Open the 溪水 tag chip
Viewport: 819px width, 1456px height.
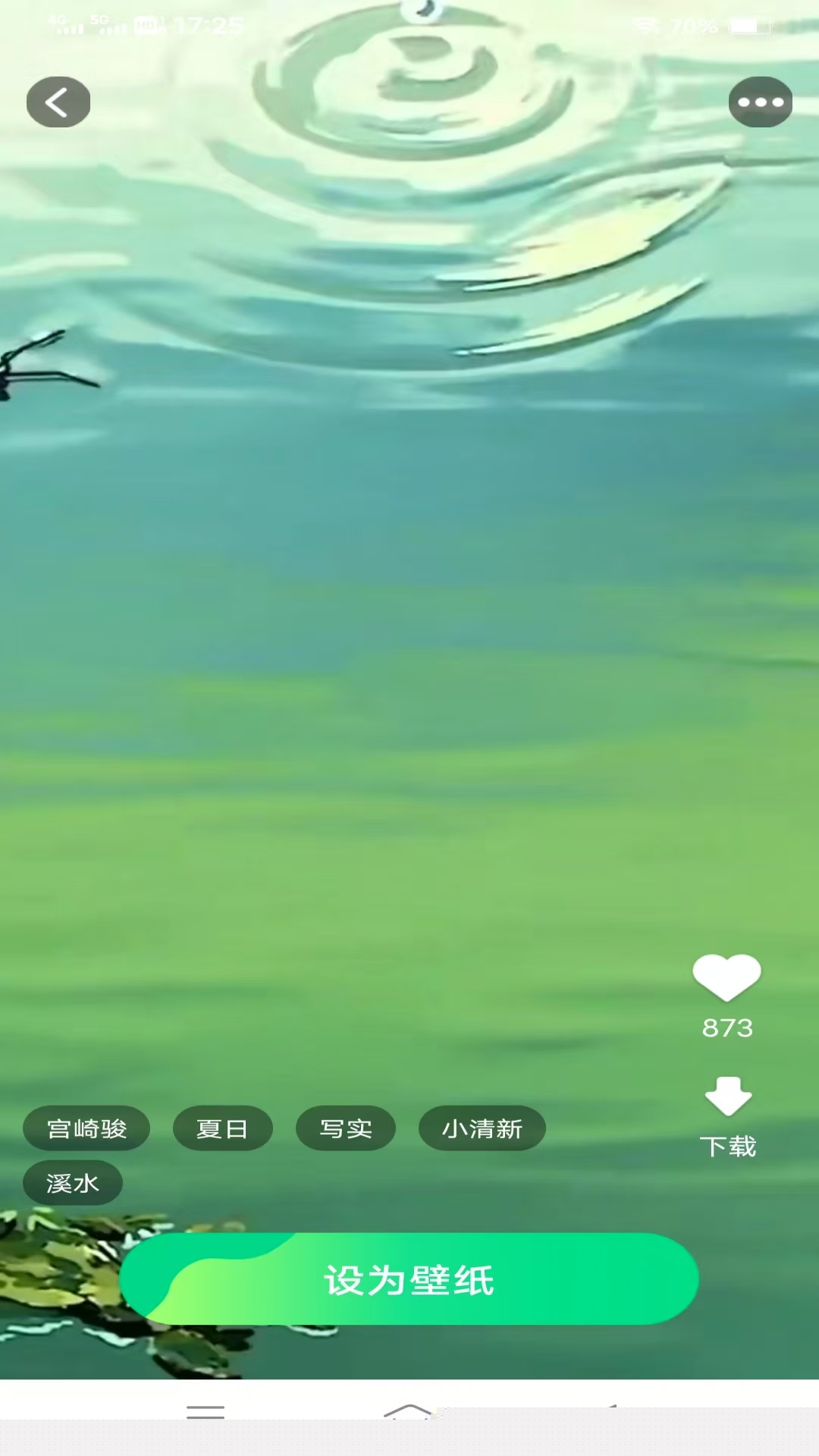73,1183
